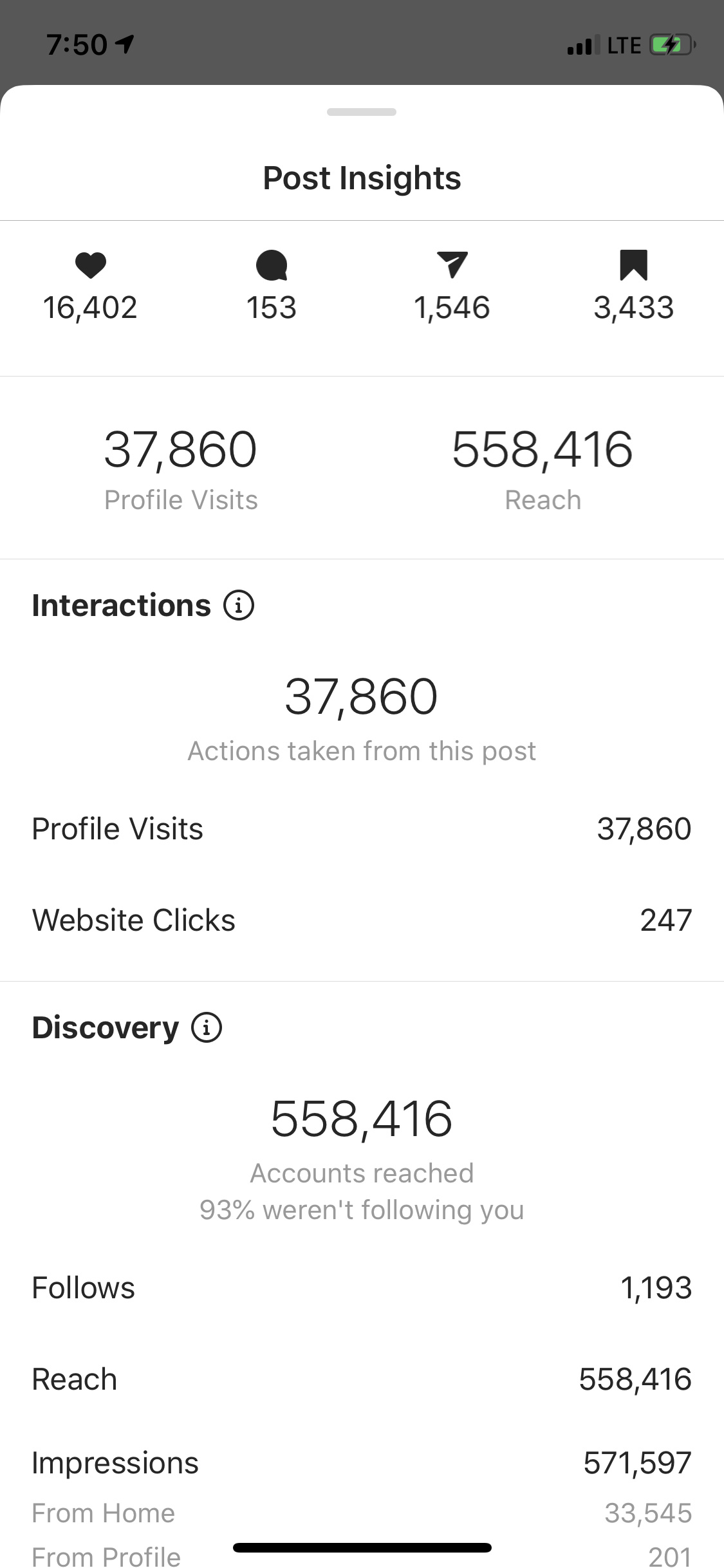Open the info icon next to Discovery
The height and width of the screenshot is (1568, 724).
[207, 1027]
